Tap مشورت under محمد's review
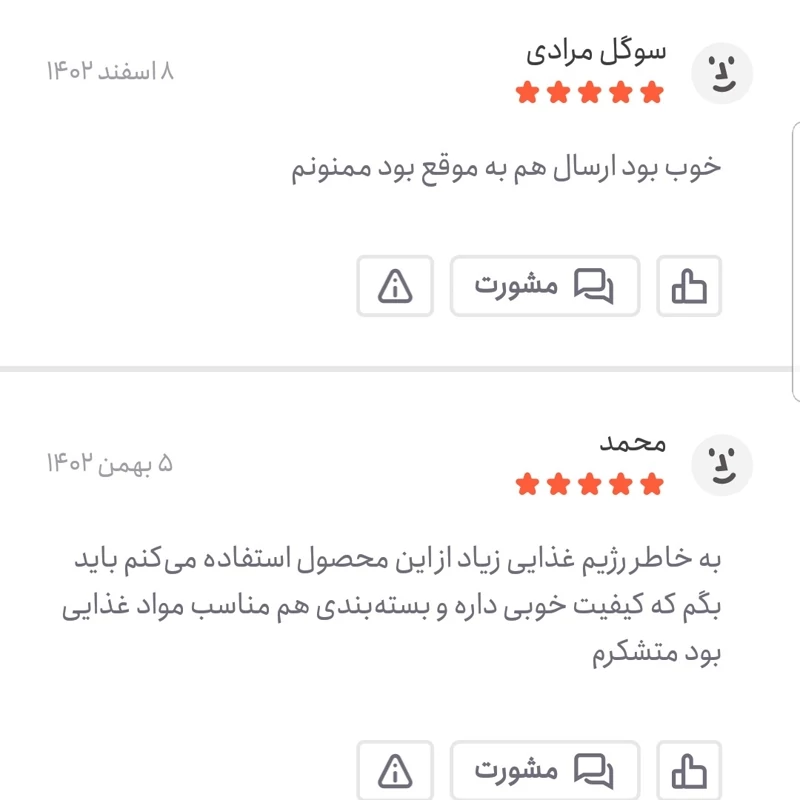The height and width of the screenshot is (800, 800). pos(544,771)
